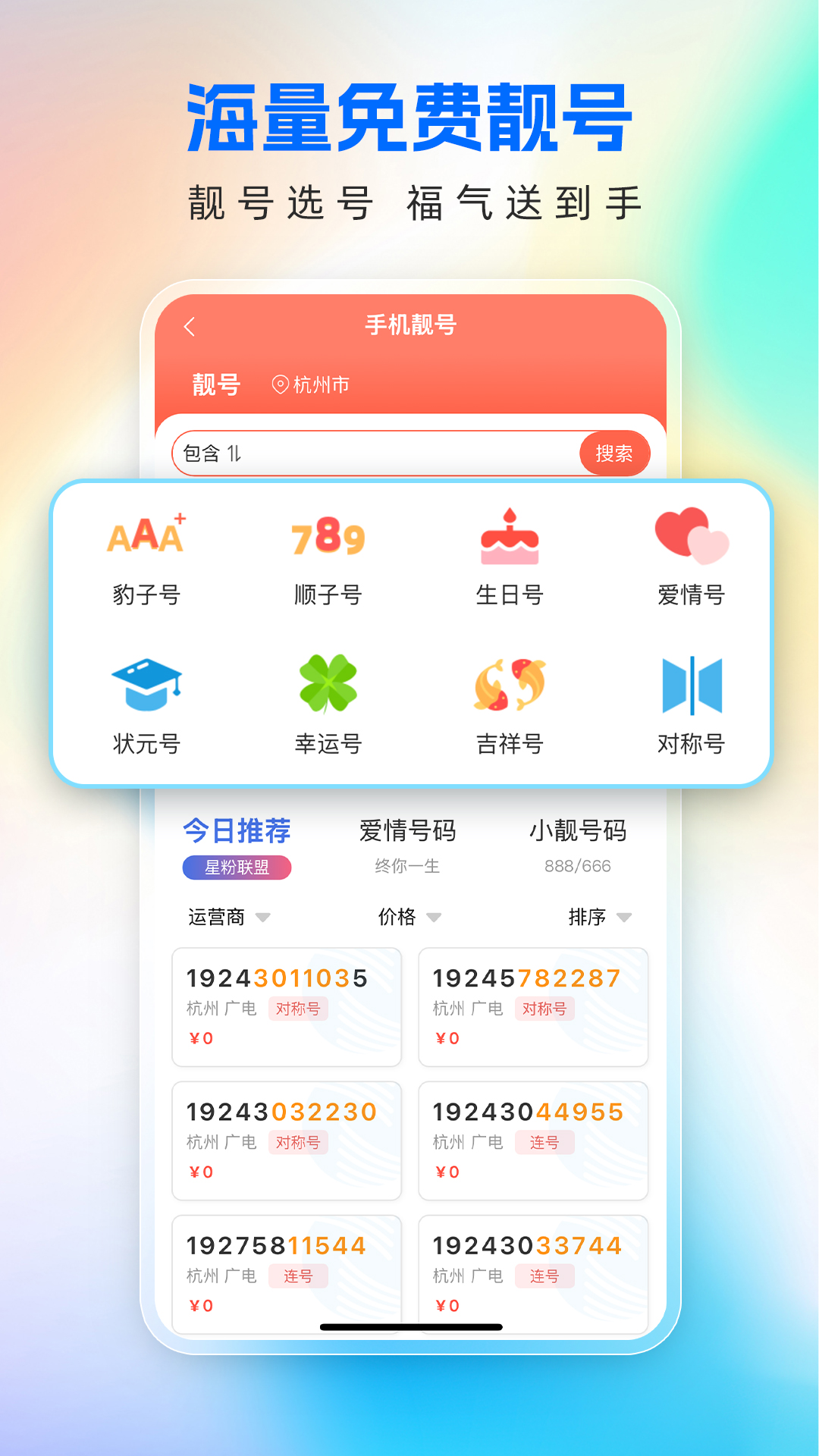Viewport: 819px width, 1456px height.
Task: Select the 爱情号 hearts icon
Action: click(691, 538)
